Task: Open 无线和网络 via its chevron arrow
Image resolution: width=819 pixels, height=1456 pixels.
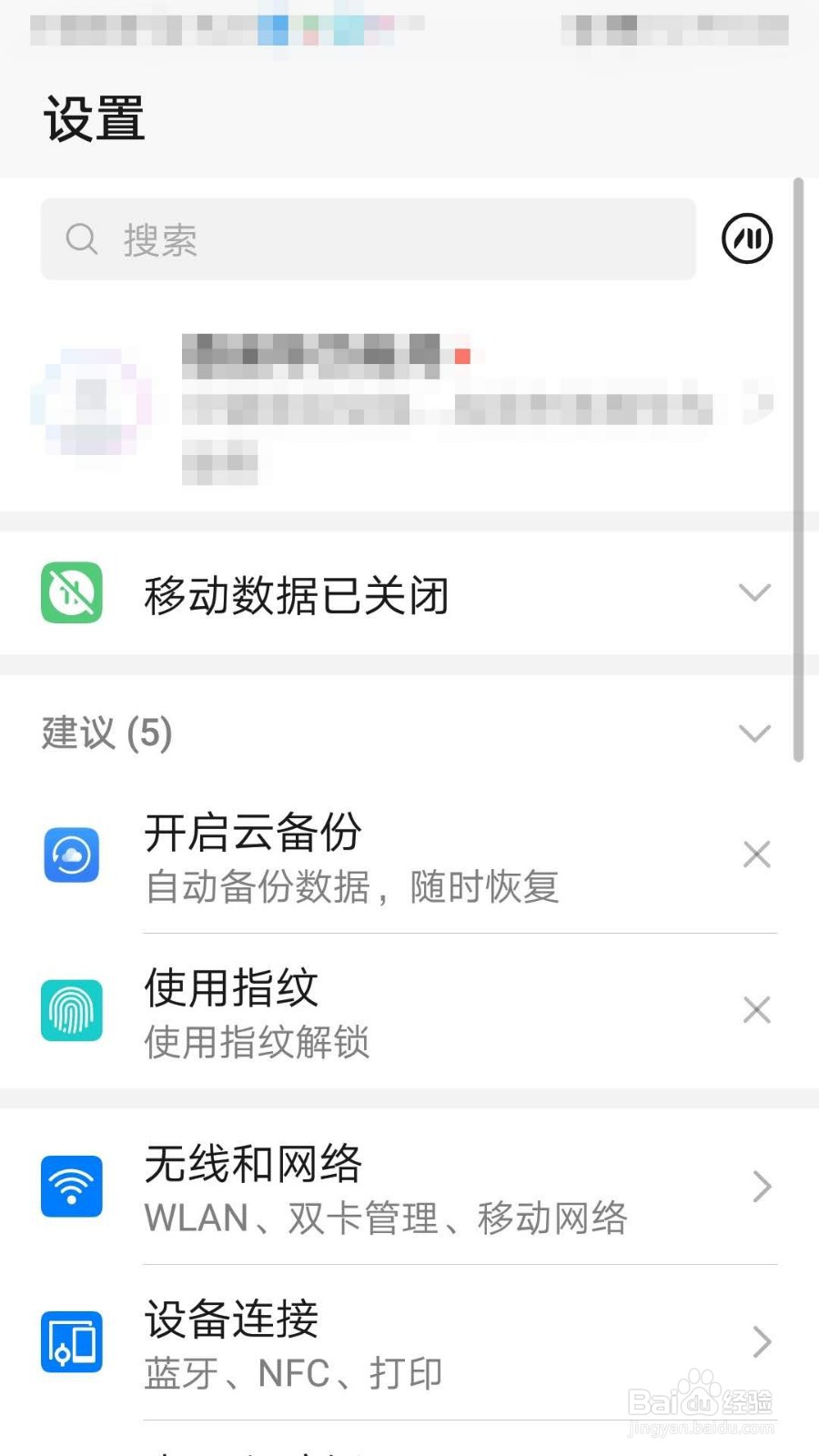Action: 763,1186
